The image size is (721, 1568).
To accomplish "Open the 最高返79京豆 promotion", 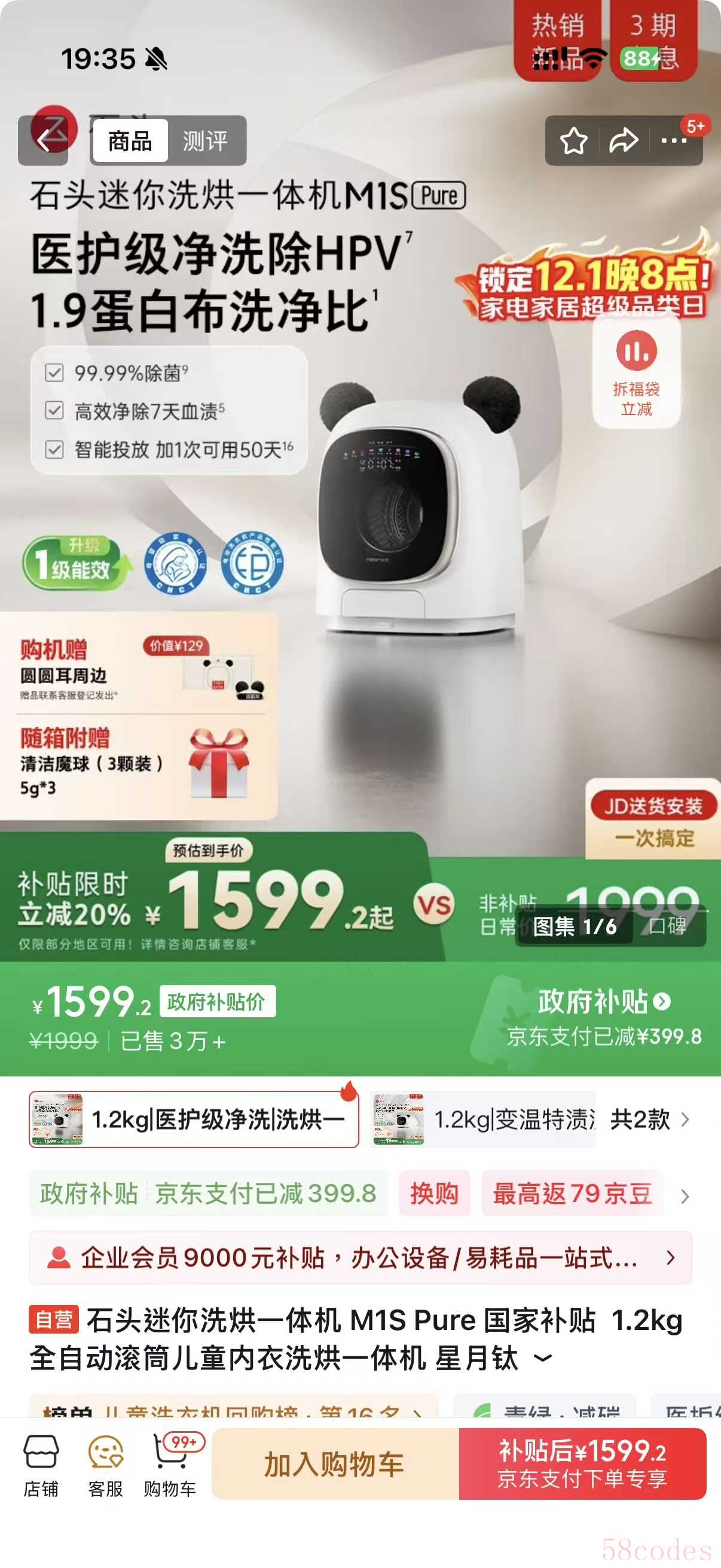I will coord(572,1193).
